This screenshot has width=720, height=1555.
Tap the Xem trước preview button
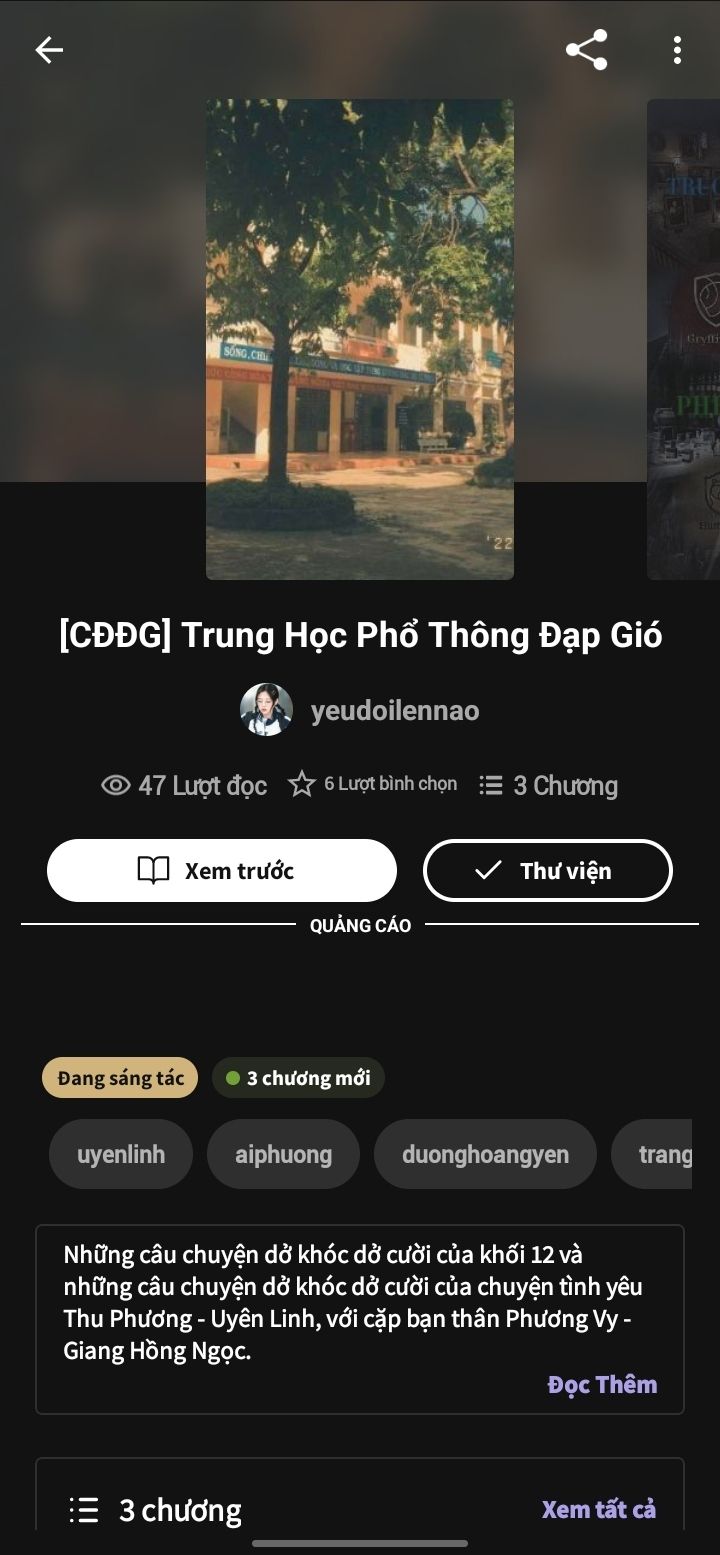[221, 870]
